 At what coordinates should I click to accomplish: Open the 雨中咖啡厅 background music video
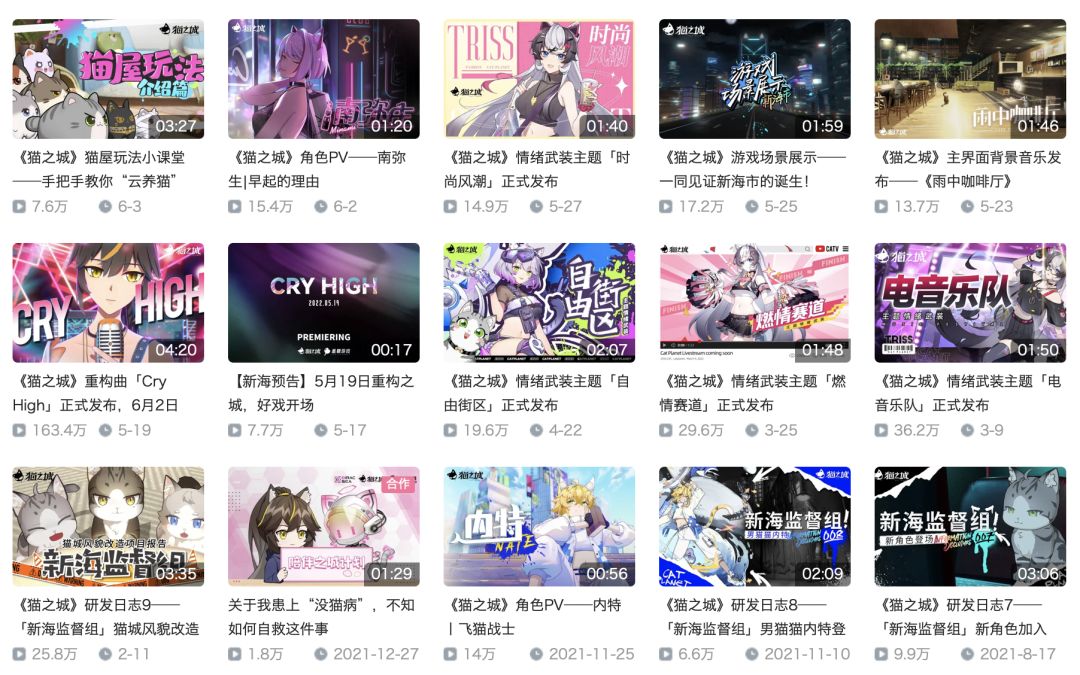pyautogui.click(x=970, y=79)
